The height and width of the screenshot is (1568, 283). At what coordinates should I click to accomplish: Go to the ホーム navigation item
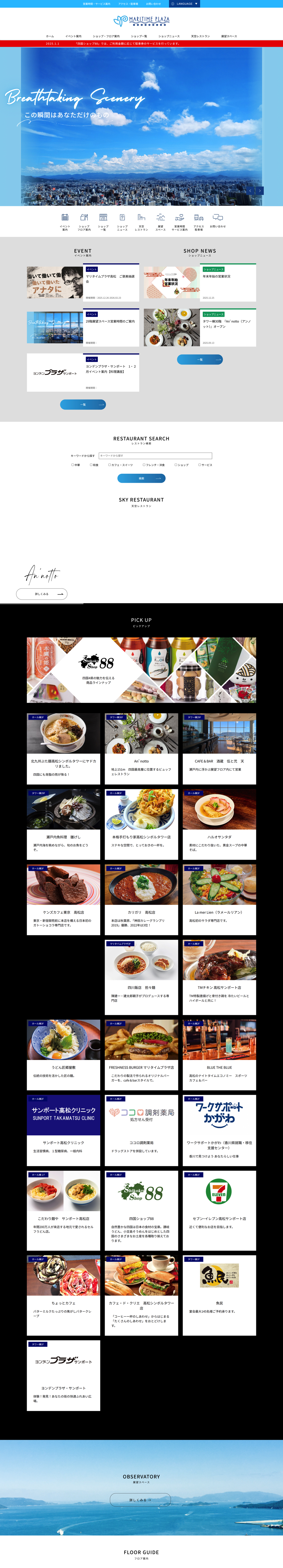[50, 37]
